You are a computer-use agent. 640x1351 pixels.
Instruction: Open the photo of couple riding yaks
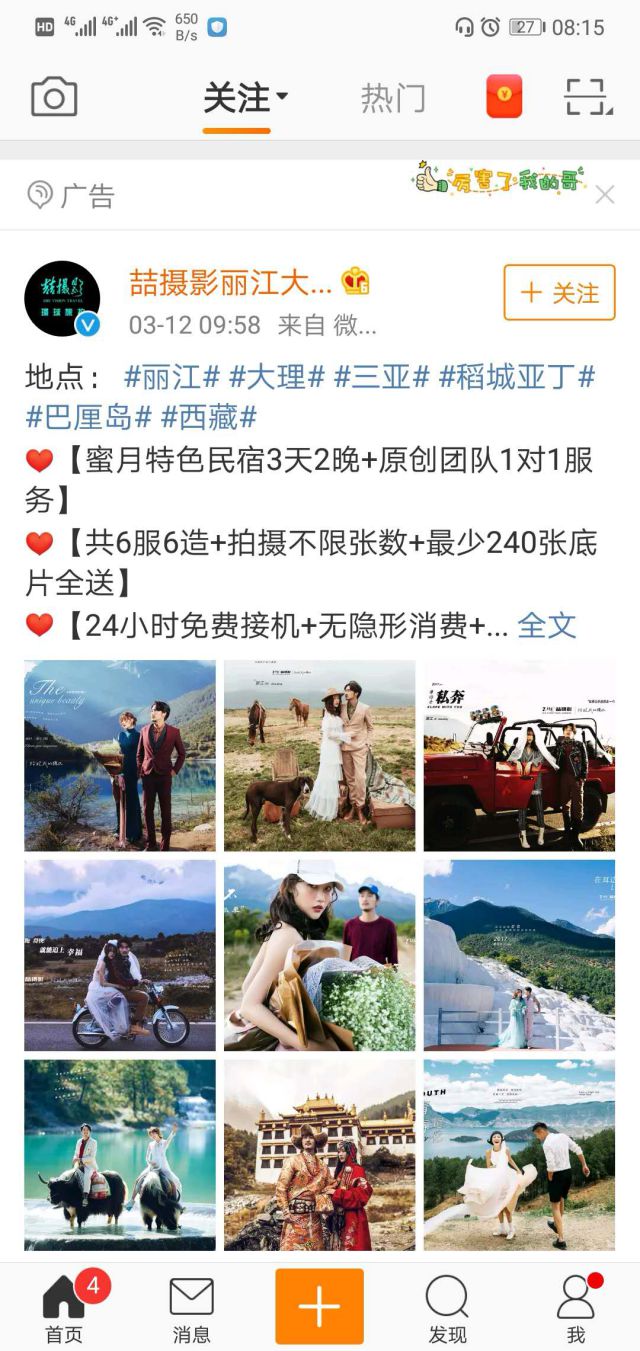coord(120,1155)
